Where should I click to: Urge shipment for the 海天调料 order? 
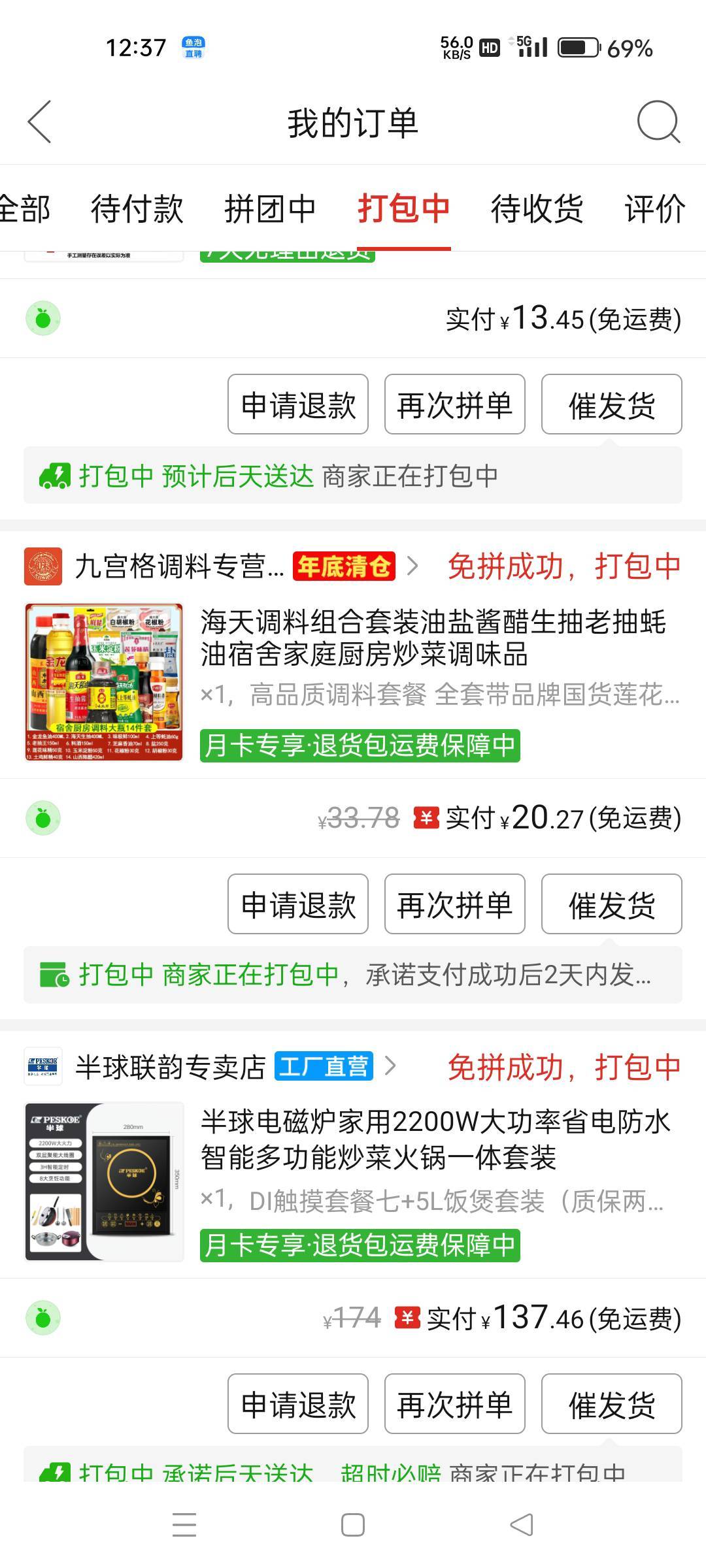tap(612, 904)
